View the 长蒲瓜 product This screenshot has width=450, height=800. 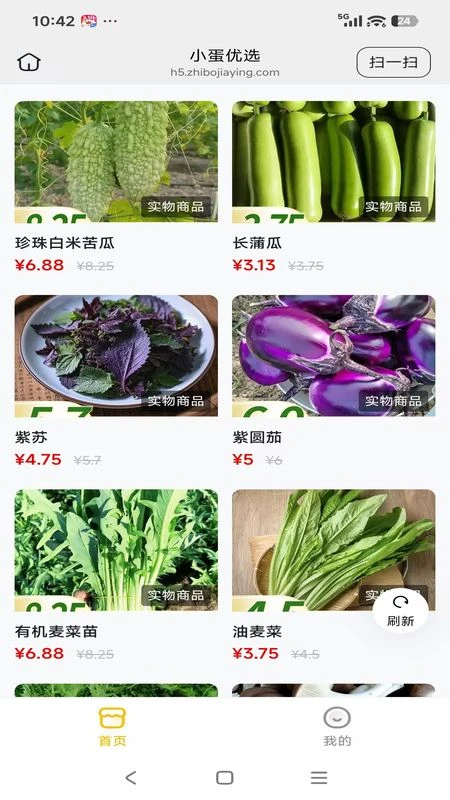(334, 188)
